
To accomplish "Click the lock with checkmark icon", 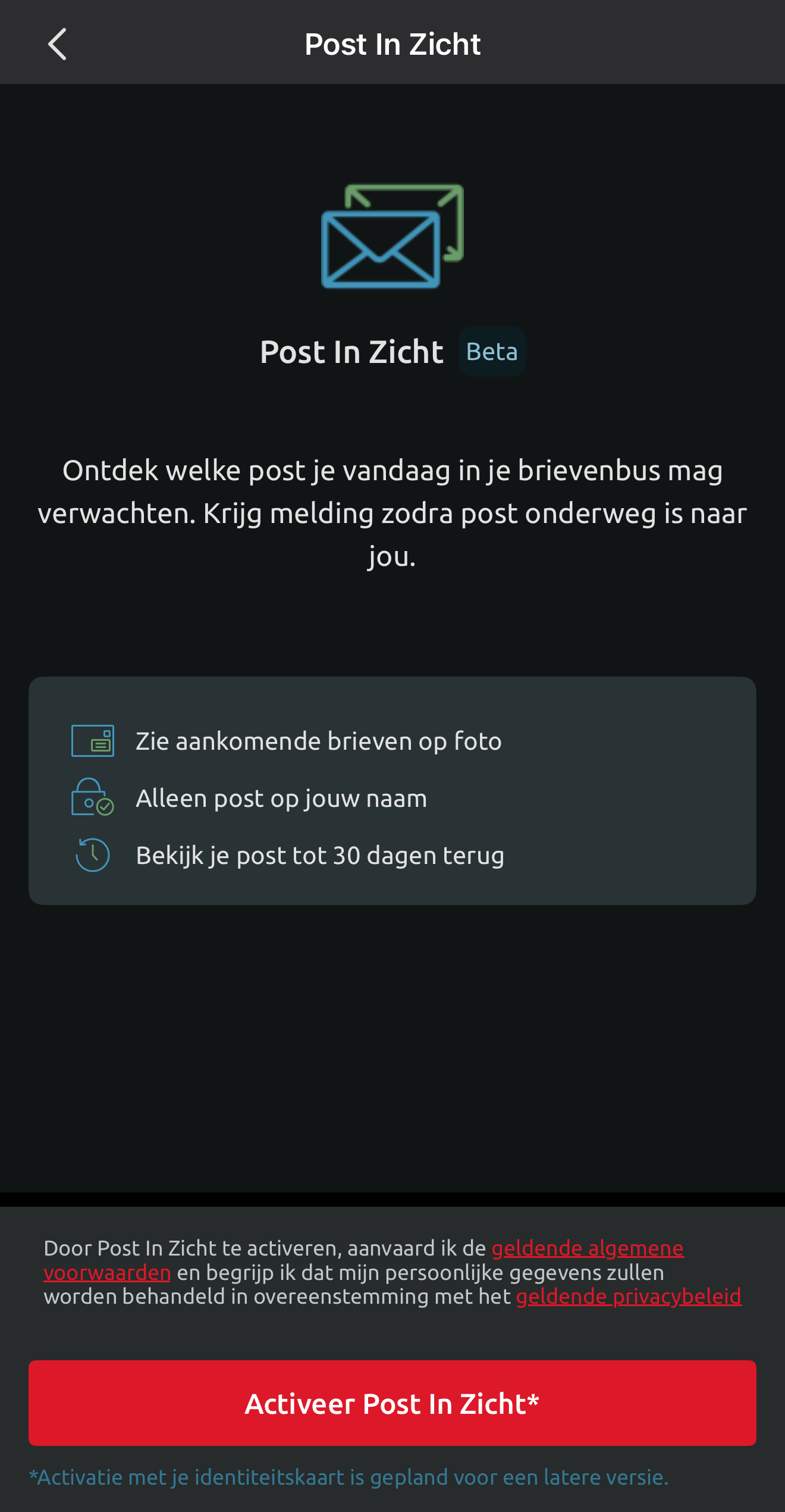I will click(x=92, y=797).
